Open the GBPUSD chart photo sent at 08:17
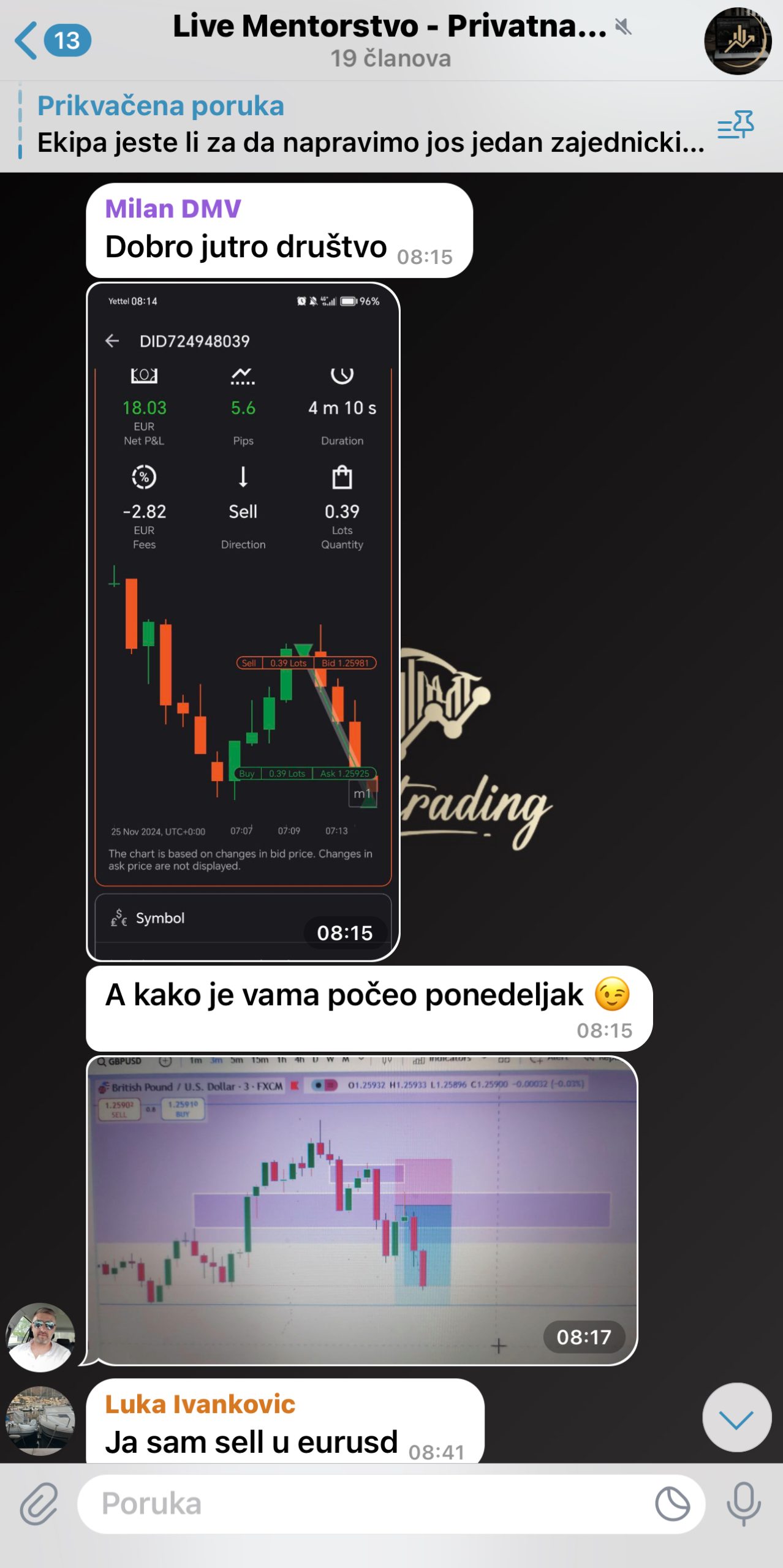Screen dimensions: 783x1568 click(361, 1210)
